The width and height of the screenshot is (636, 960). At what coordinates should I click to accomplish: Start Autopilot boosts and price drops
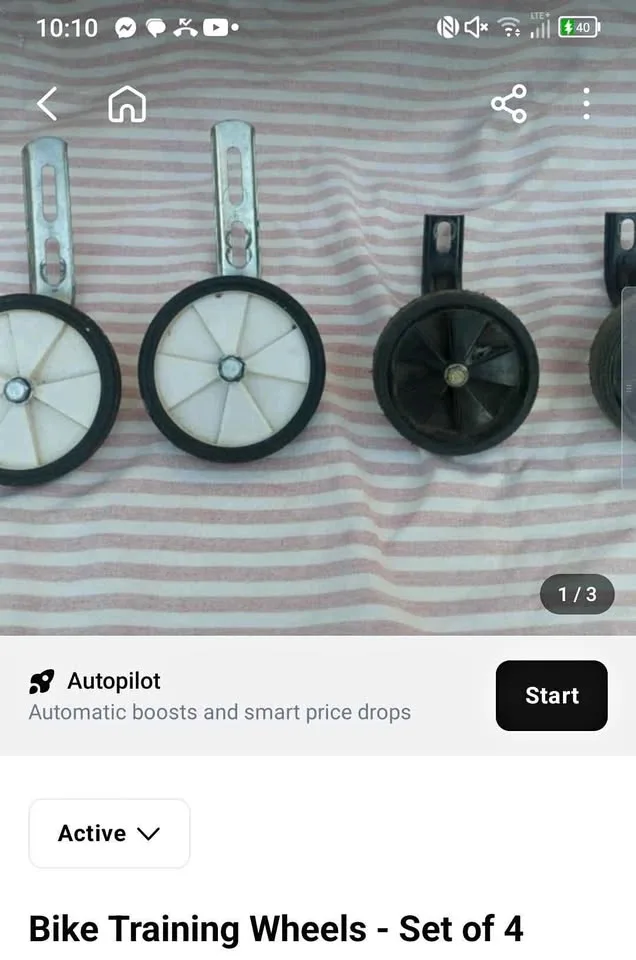point(551,695)
